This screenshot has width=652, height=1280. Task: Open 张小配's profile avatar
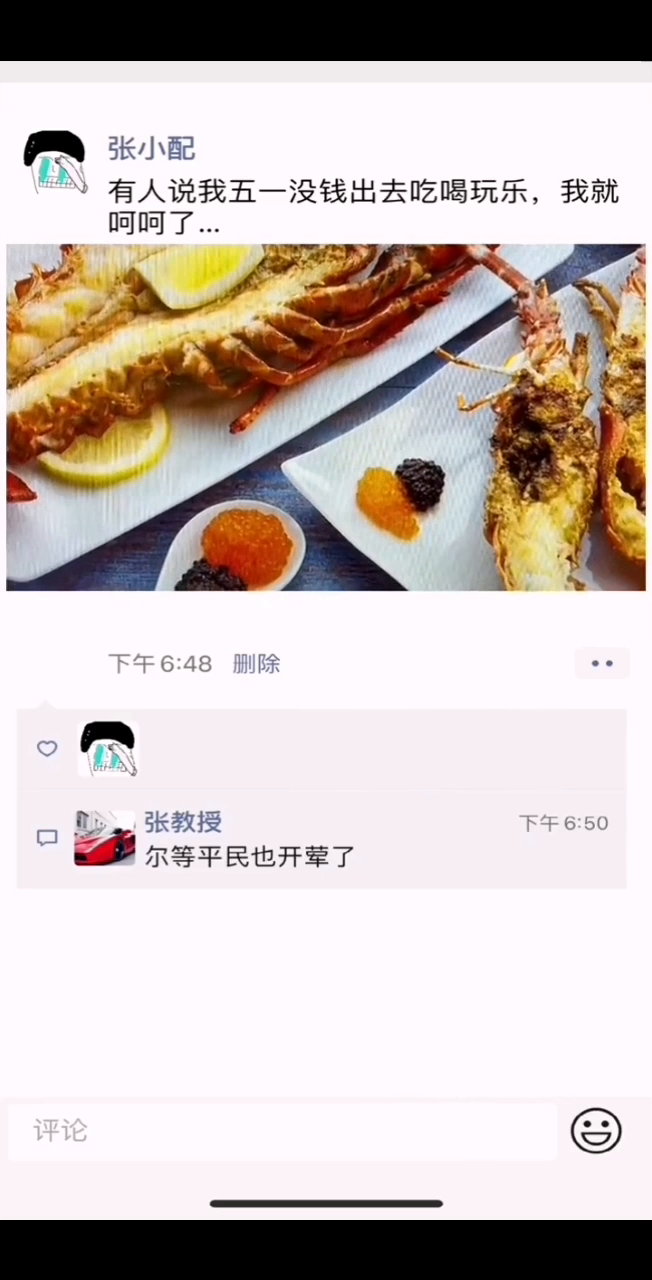[54, 162]
